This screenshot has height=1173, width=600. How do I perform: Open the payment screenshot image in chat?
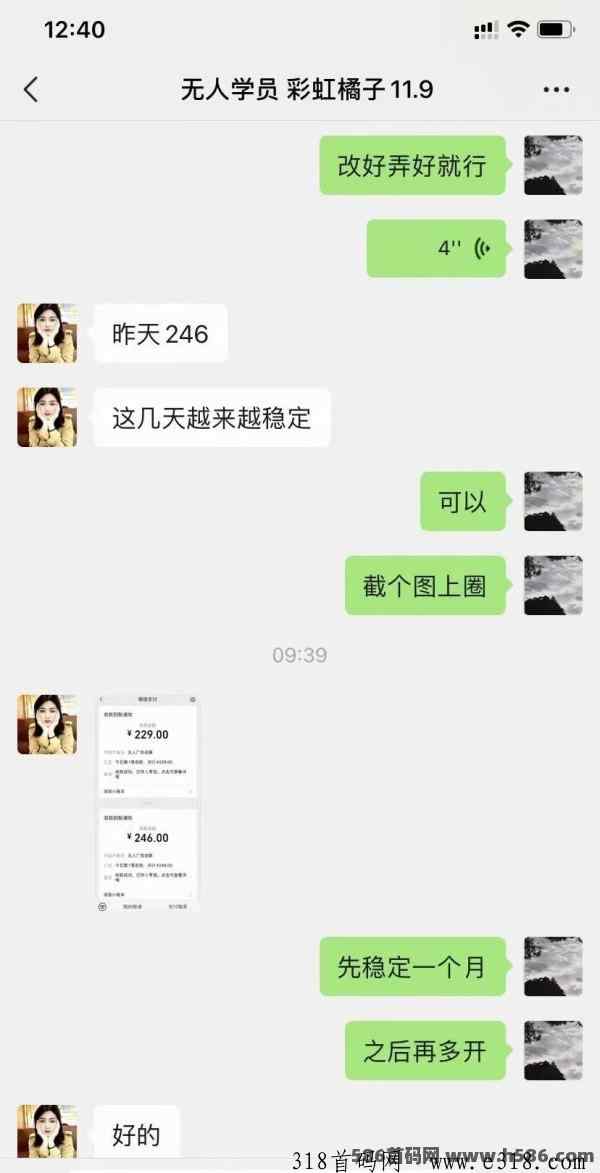(148, 802)
